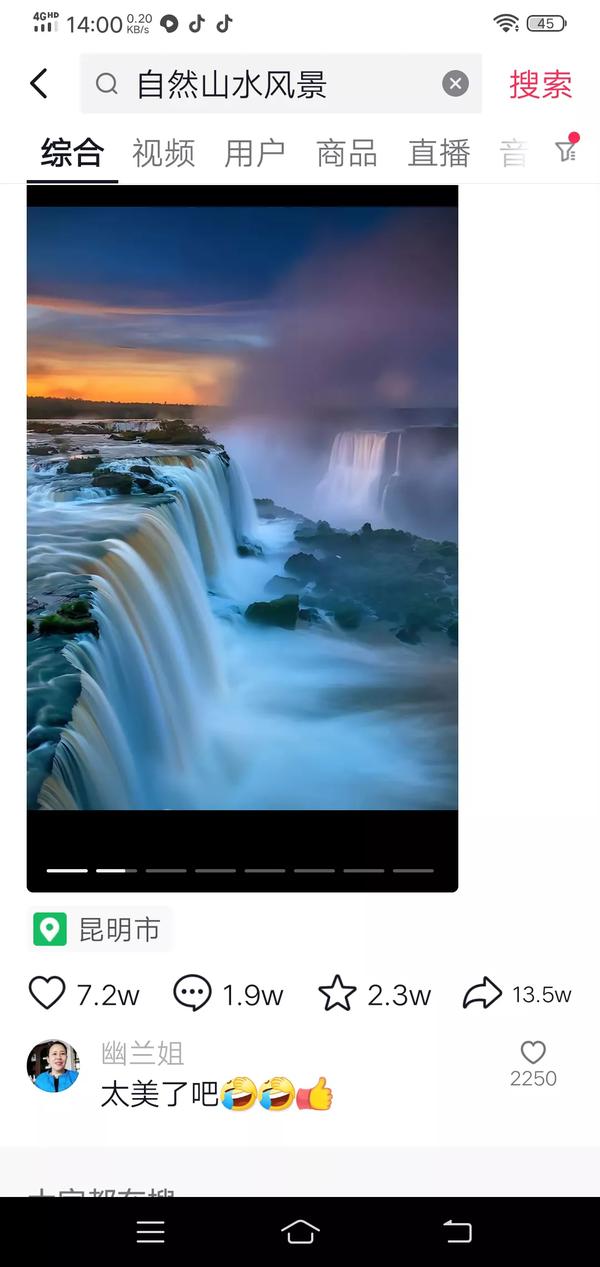Switch to the 用户 tab
600x1267 pixels.
pos(254,153)
